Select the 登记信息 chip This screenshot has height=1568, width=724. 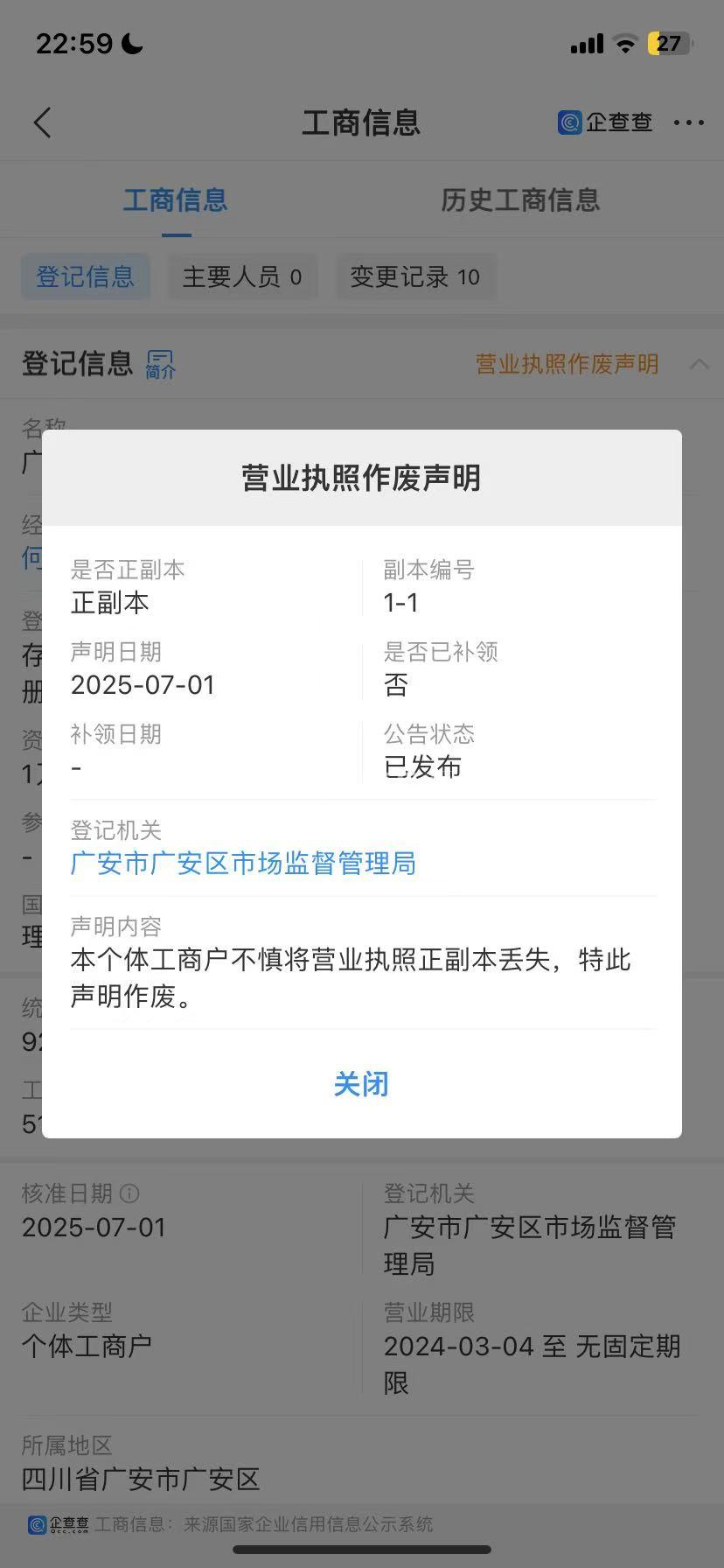[85, 277]
